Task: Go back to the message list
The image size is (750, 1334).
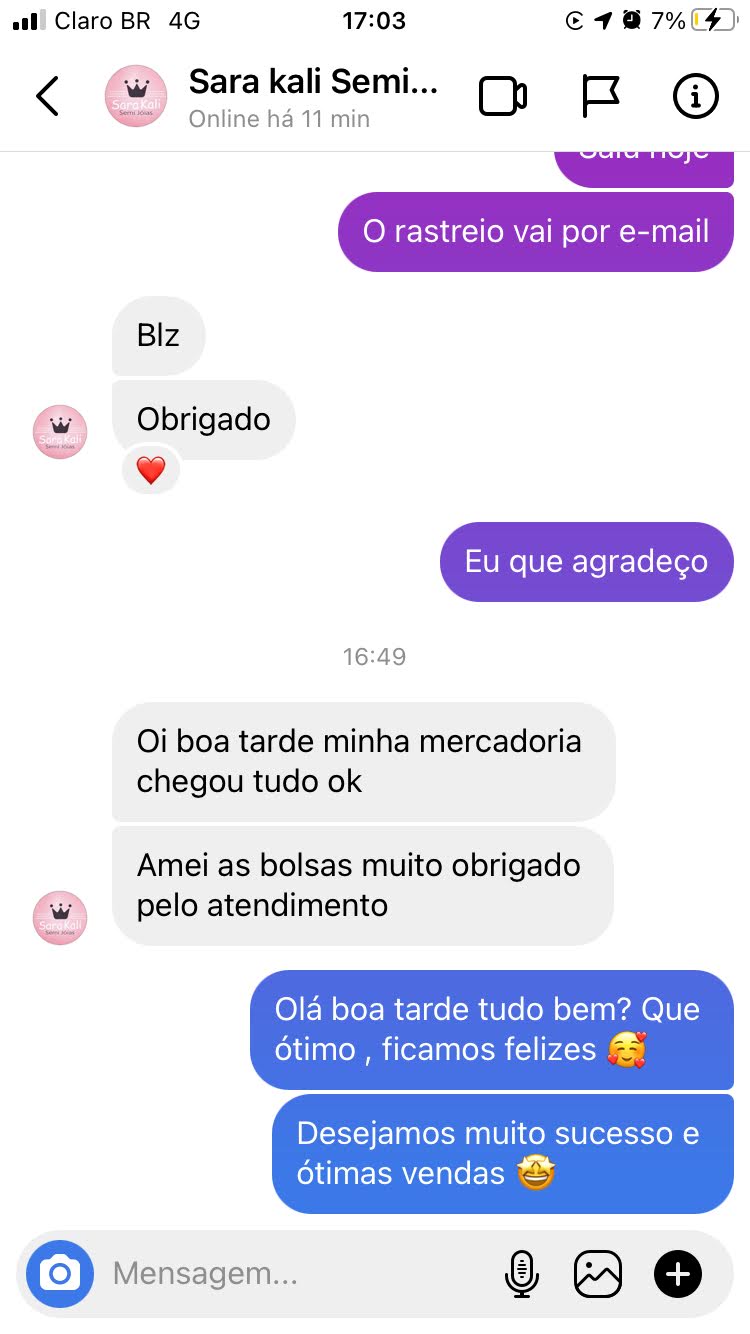Action: [47, 97]
